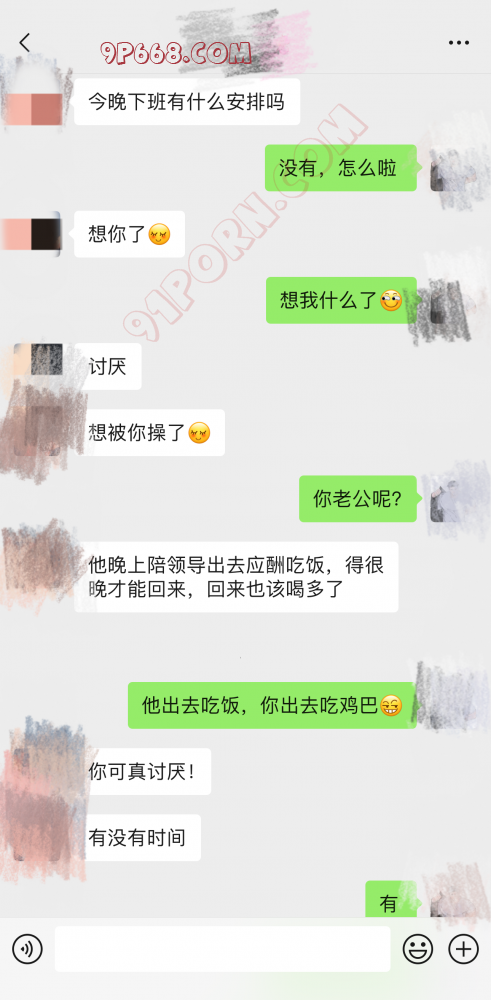Focus the message text field
The height and width of the screenshot is (1000, 491).
coord(223,949)
